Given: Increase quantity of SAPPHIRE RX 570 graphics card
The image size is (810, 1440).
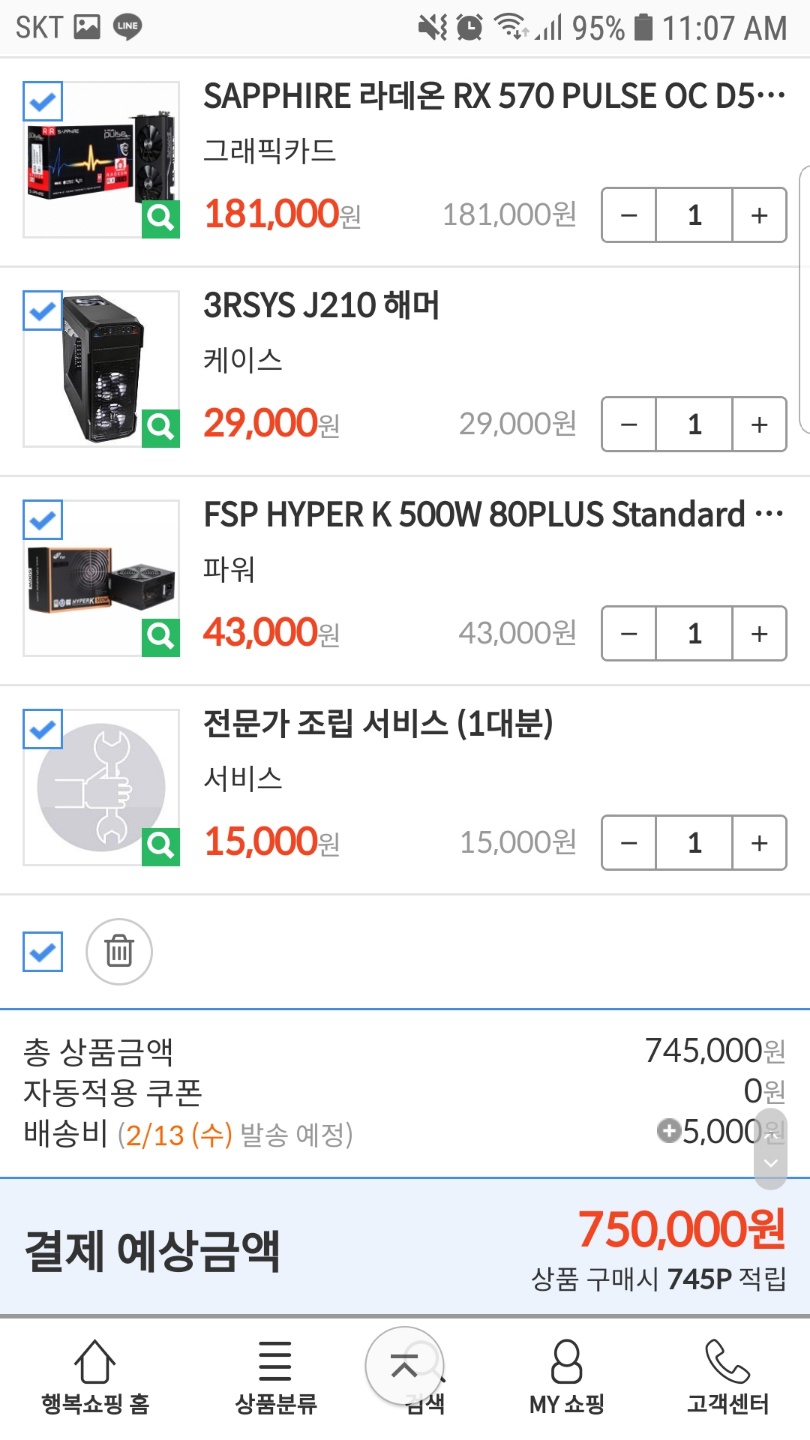Looking at the screenshot, I should coord(759,215).
